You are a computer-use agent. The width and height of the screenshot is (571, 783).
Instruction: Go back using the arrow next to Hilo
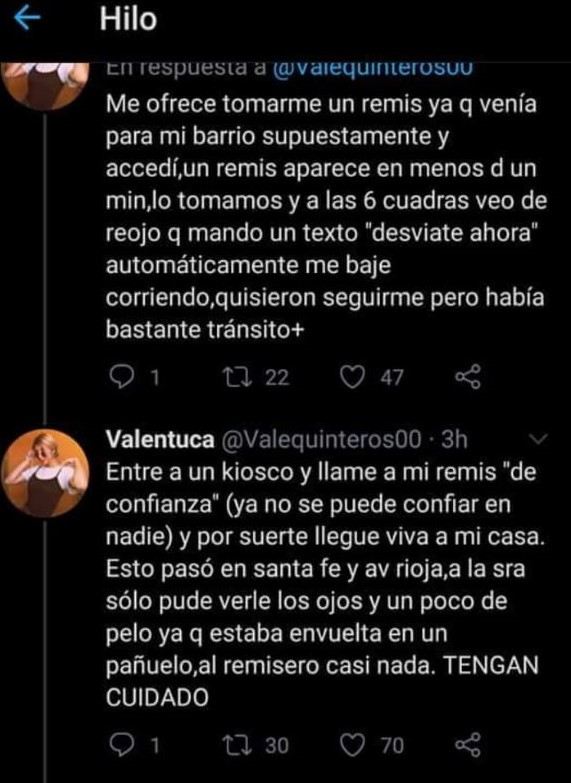pyautogui.click(x=27, y=18)
